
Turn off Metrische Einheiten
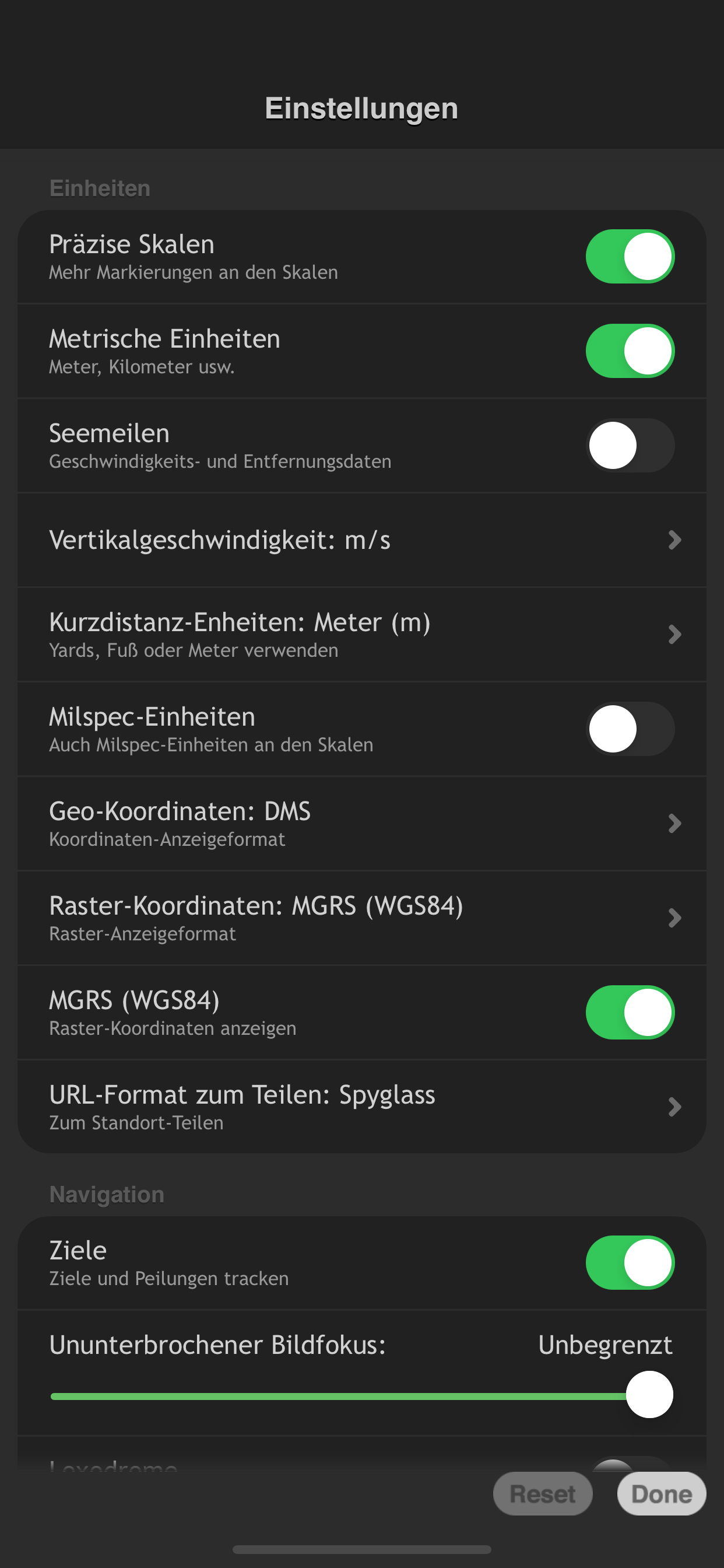(630, 351)
